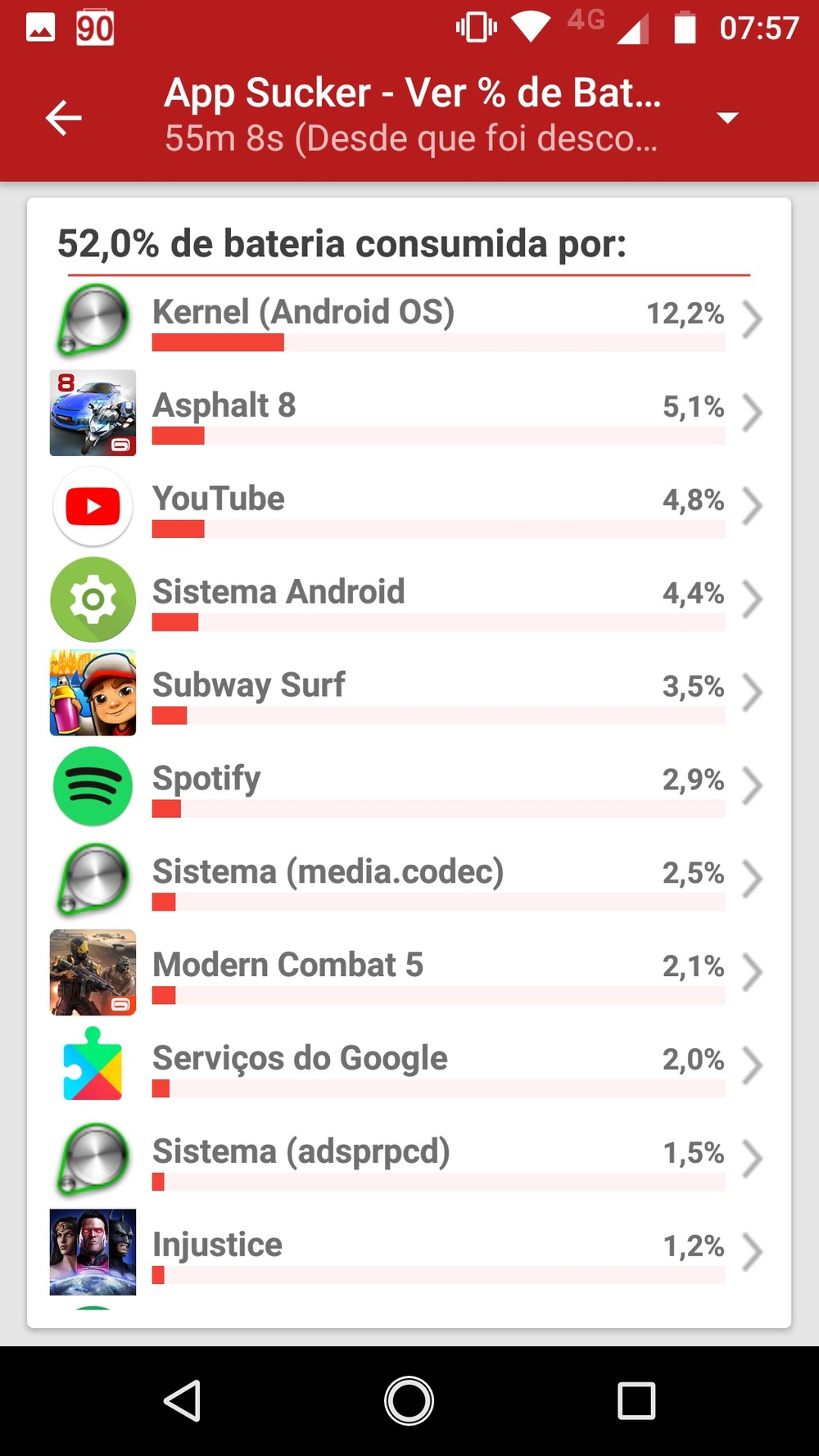Expand the time period dropdown arrow
Screen dimensions: 819x1456
(727, 118)
